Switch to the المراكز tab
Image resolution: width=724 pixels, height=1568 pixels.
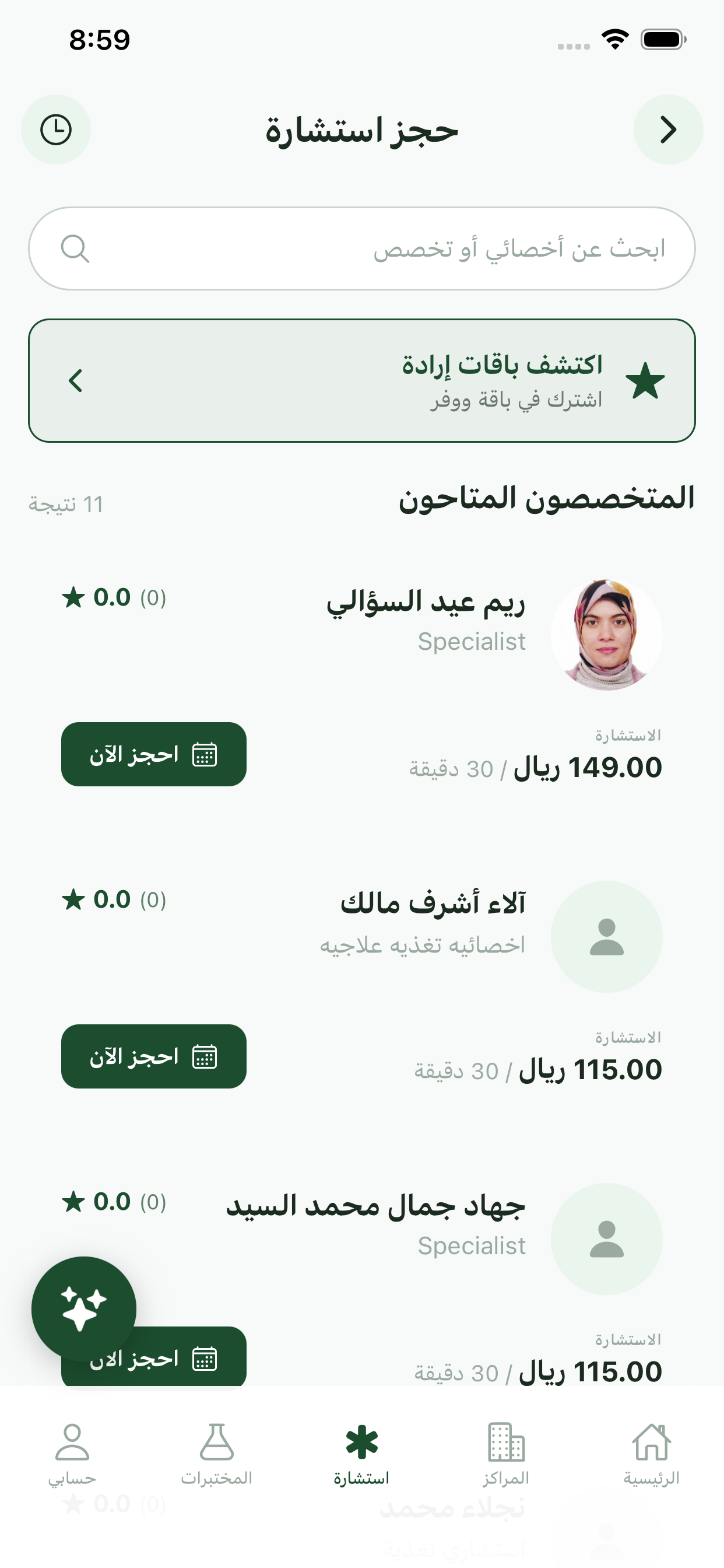(506, 1454)
